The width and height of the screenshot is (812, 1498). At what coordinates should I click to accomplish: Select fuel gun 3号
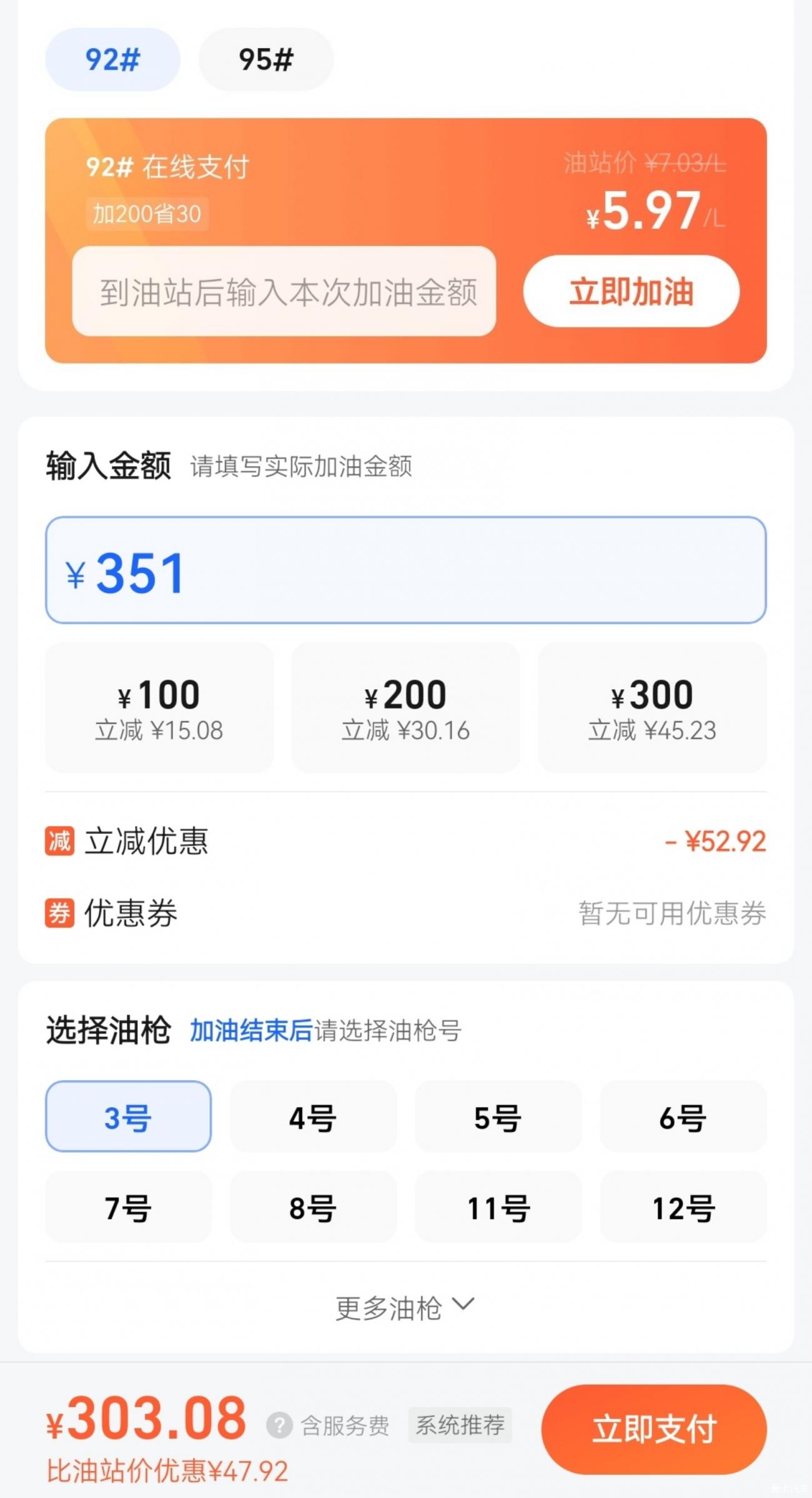pos(128,1116)
